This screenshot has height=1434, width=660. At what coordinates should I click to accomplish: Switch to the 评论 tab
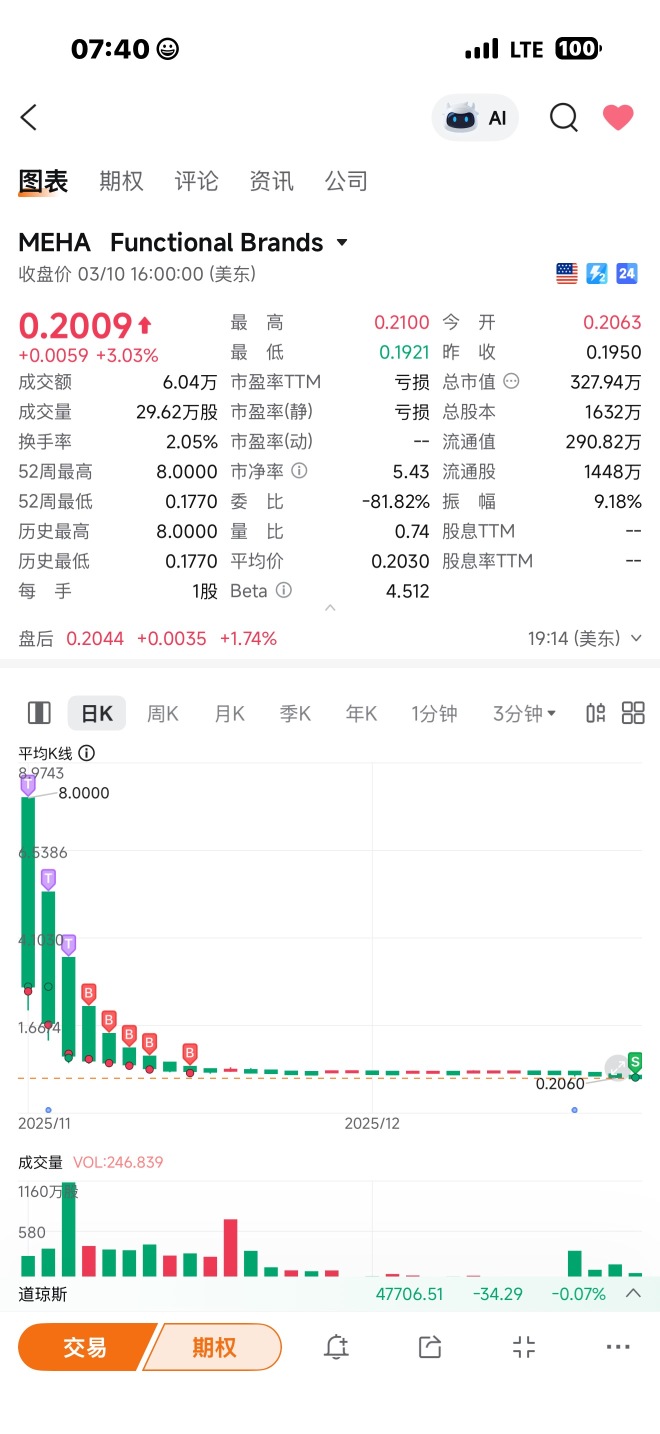click(196, 181)
